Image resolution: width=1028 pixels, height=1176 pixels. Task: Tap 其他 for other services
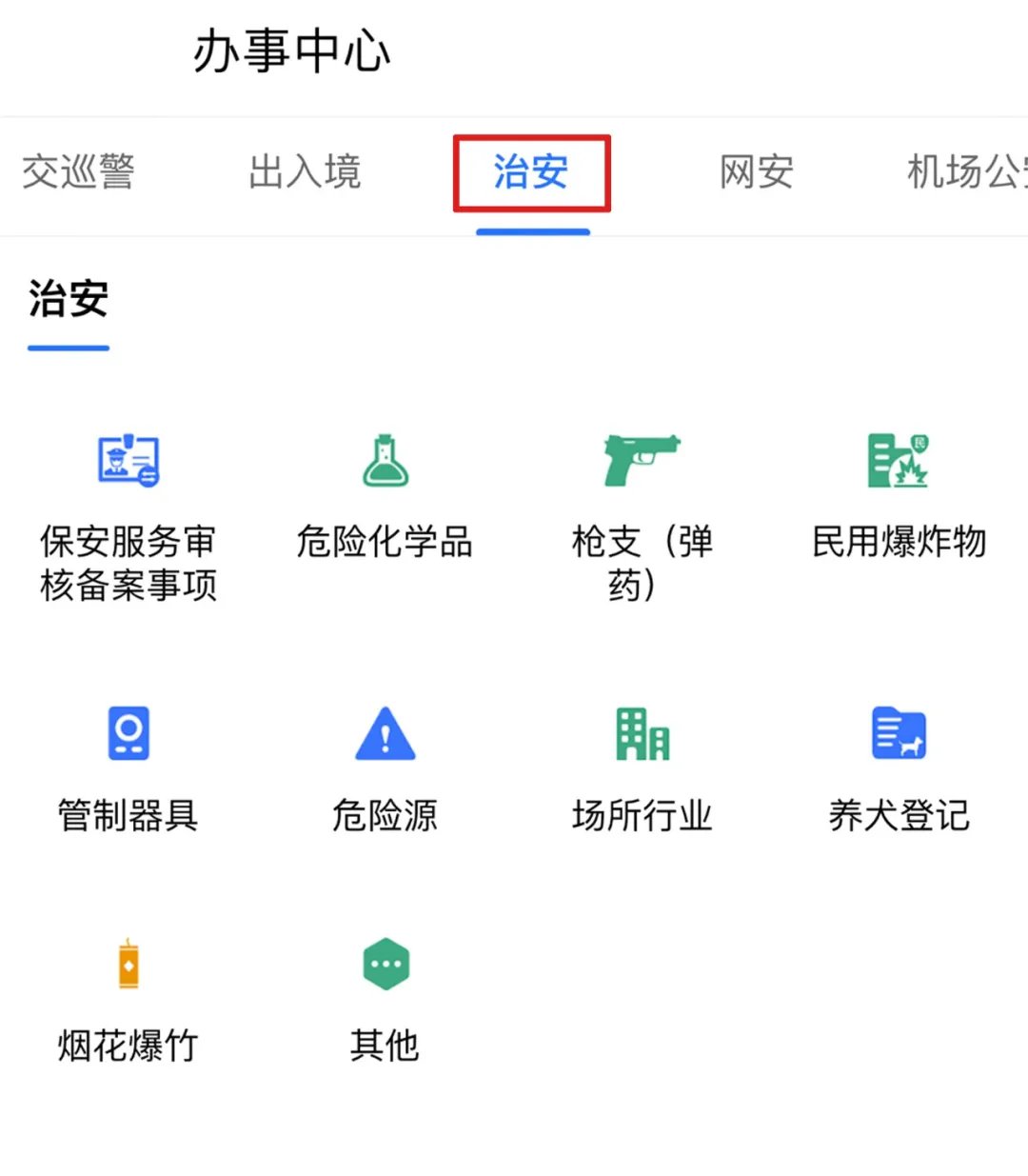tap(385, 1000)
